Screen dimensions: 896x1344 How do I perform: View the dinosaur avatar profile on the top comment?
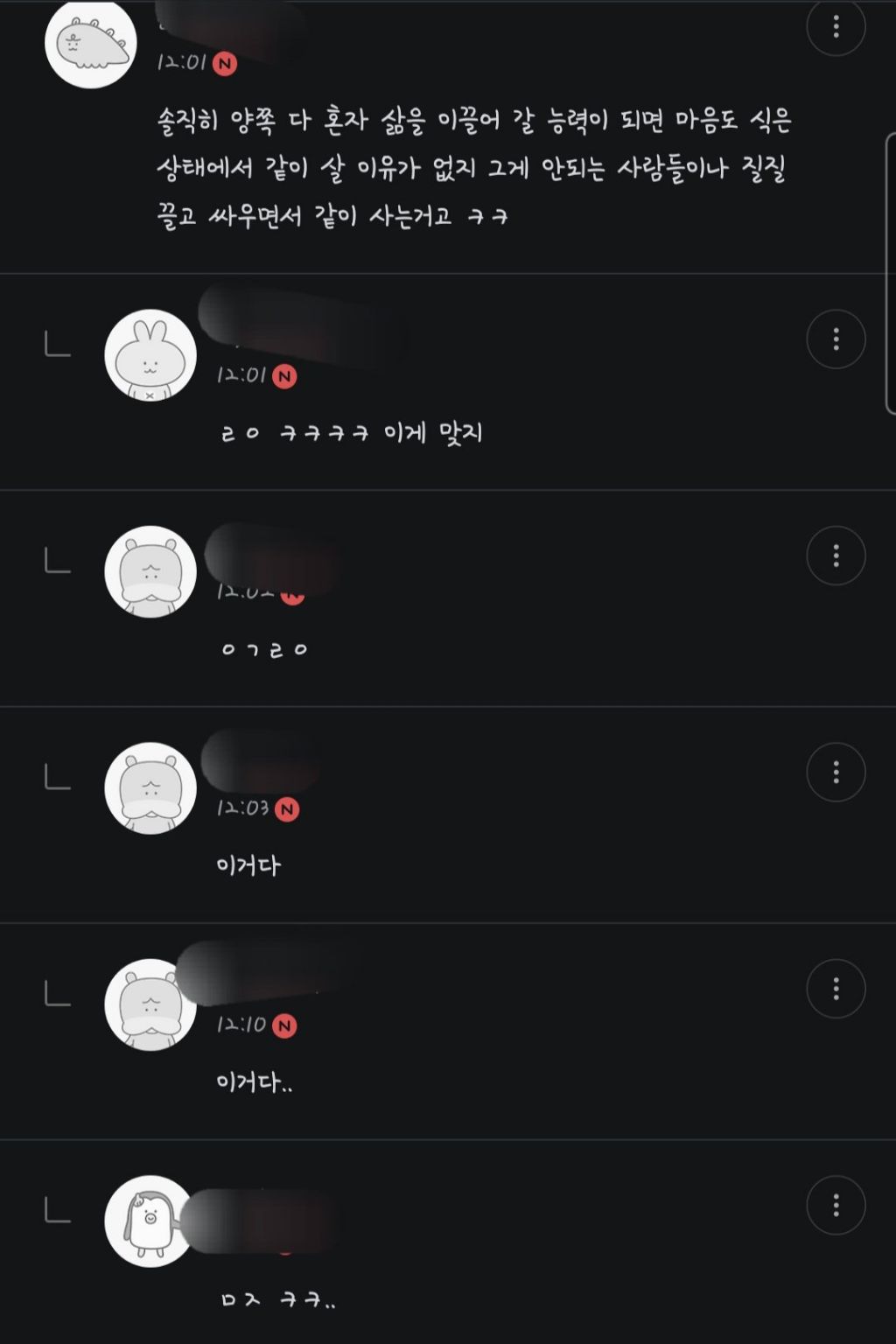click(x=91, y=43)
